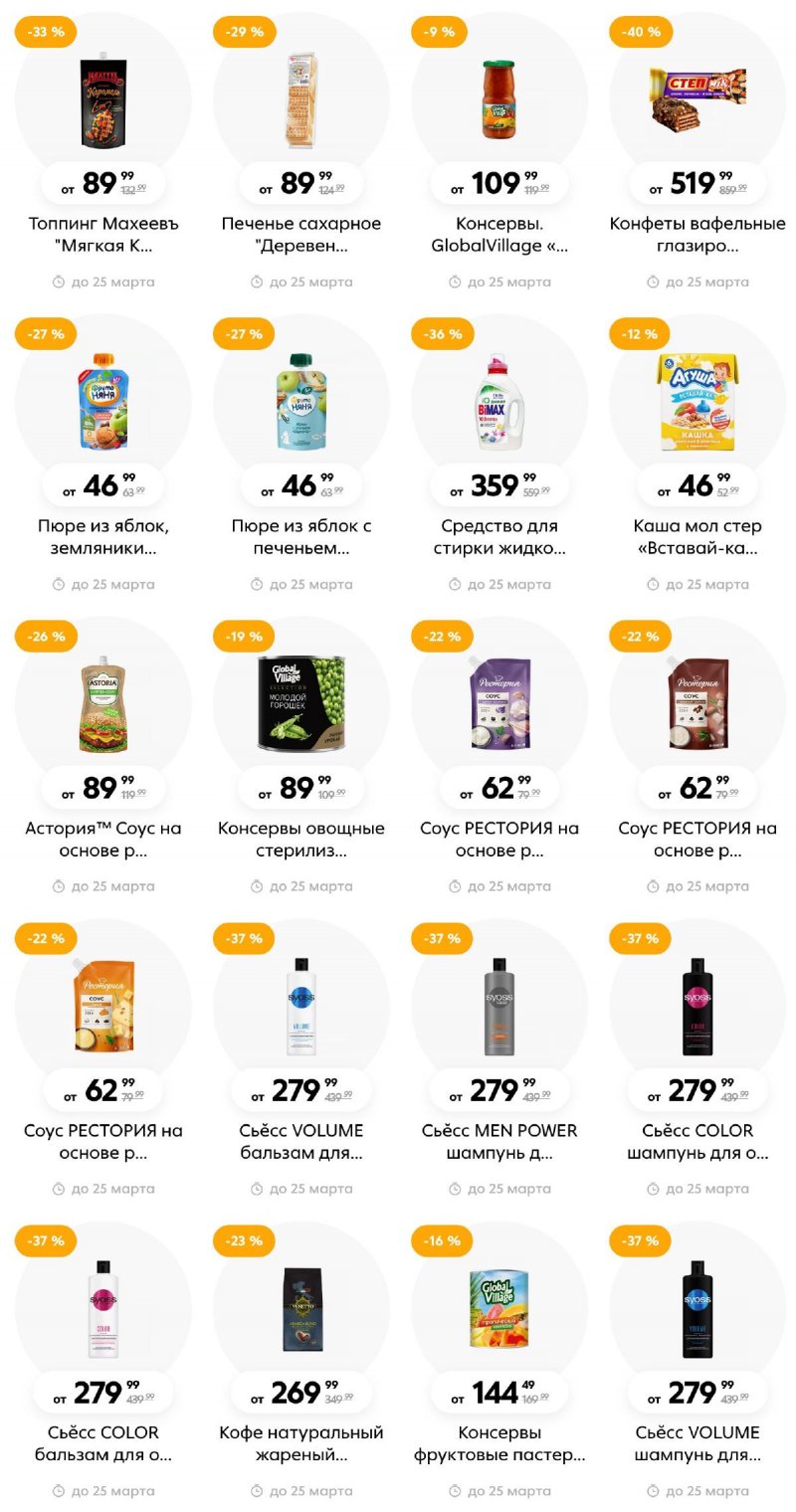Open the Астория Соус product card
Image resolution: width=796 pixels, height=1512 pixels.
tap(103, 704)
